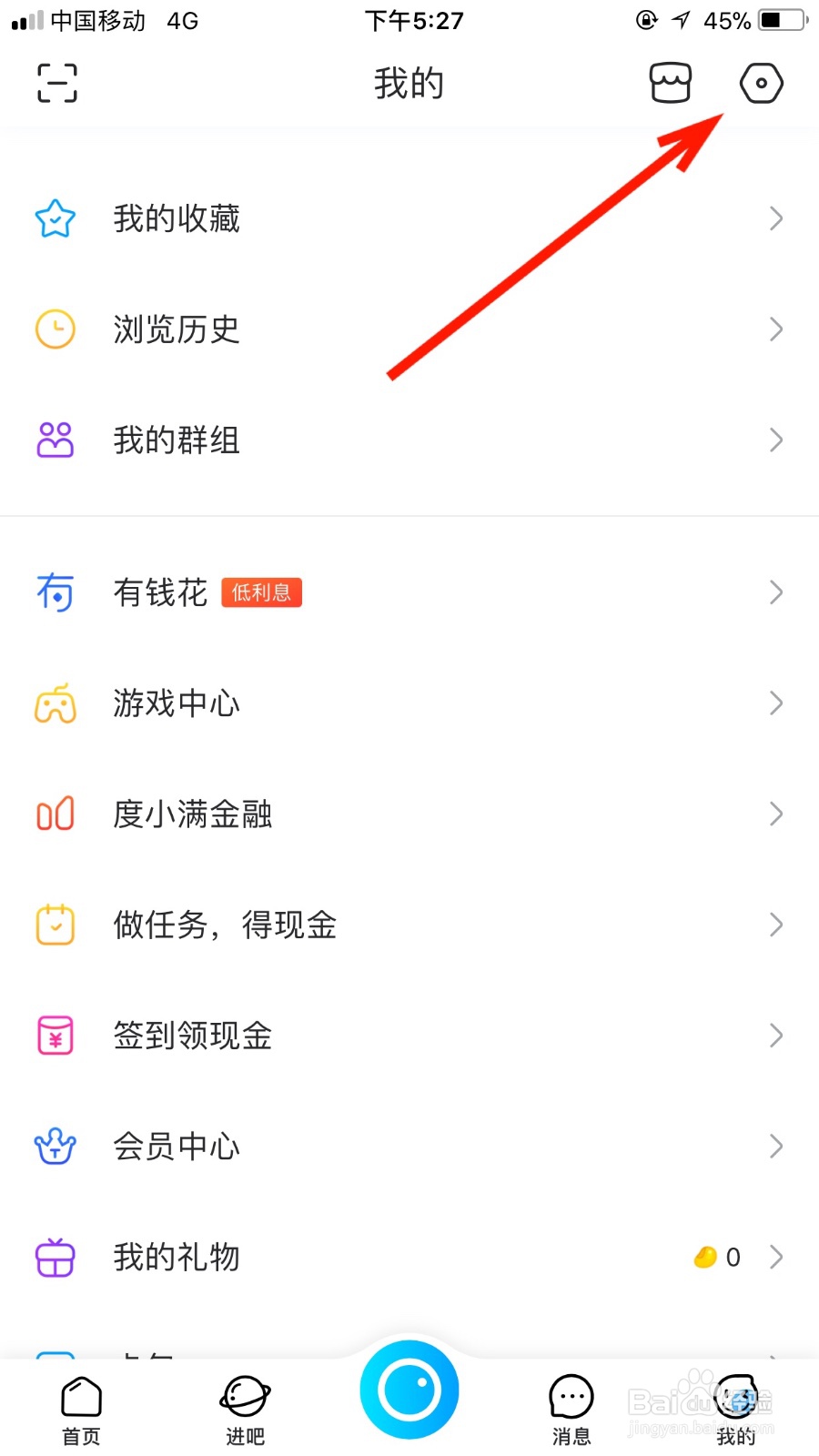Open 度小满金融

tap(193, 814)
